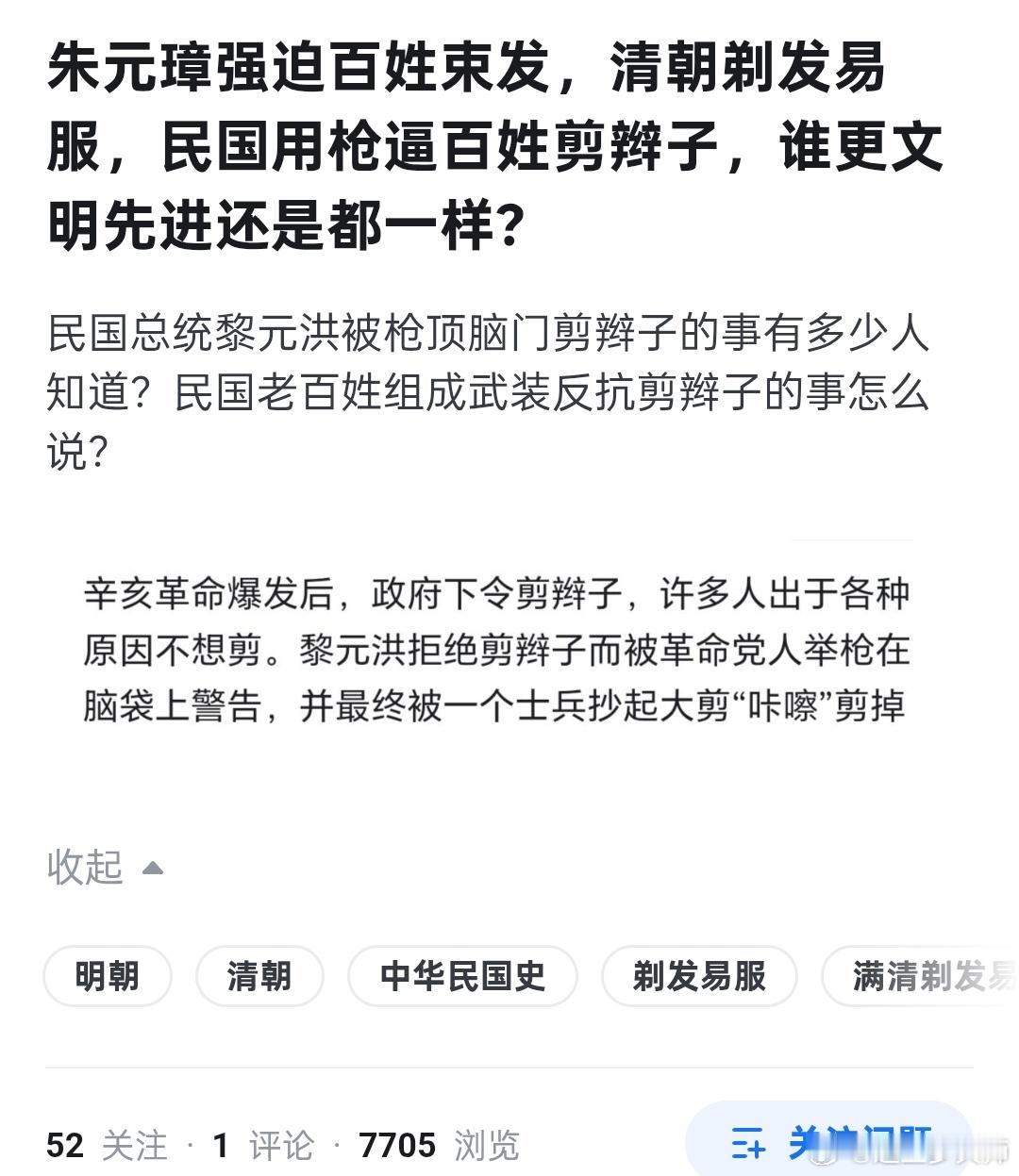Select the 清朝 topic tag
Image resolution: width=1019 pixels, height=1176 pixels.
coord(259,977)
